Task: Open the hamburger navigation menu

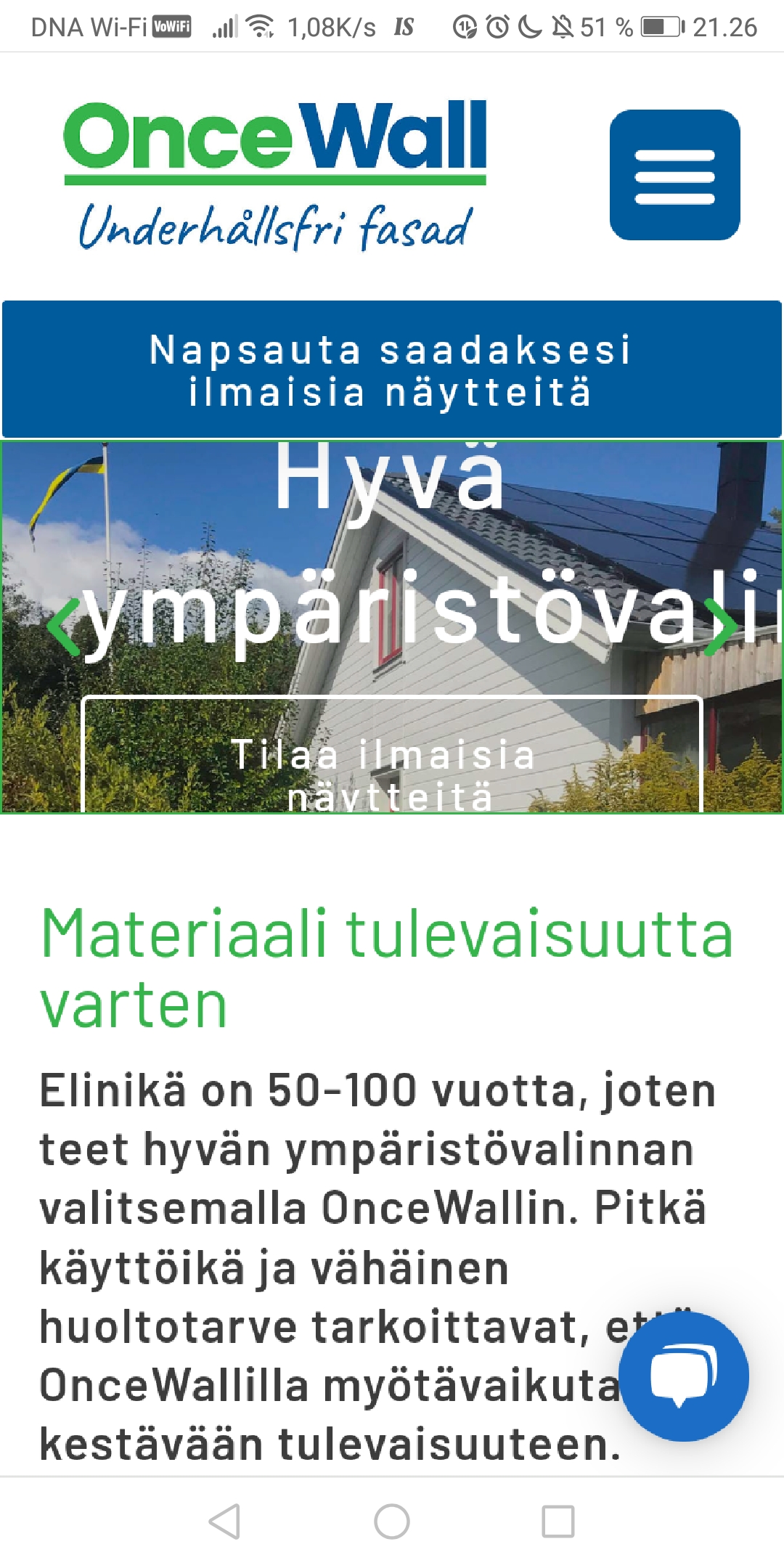Action: point(674,175)
